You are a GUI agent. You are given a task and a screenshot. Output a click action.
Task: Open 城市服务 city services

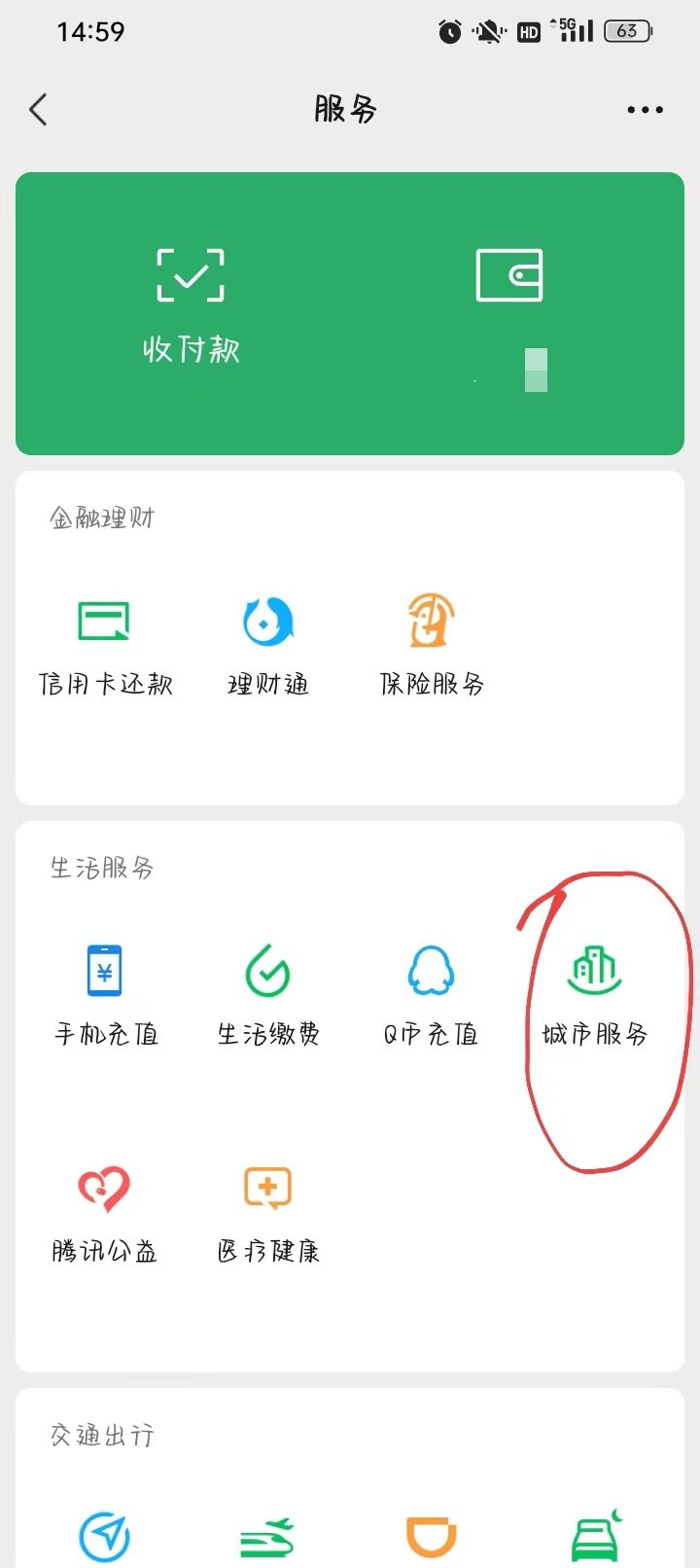point(594,996)
